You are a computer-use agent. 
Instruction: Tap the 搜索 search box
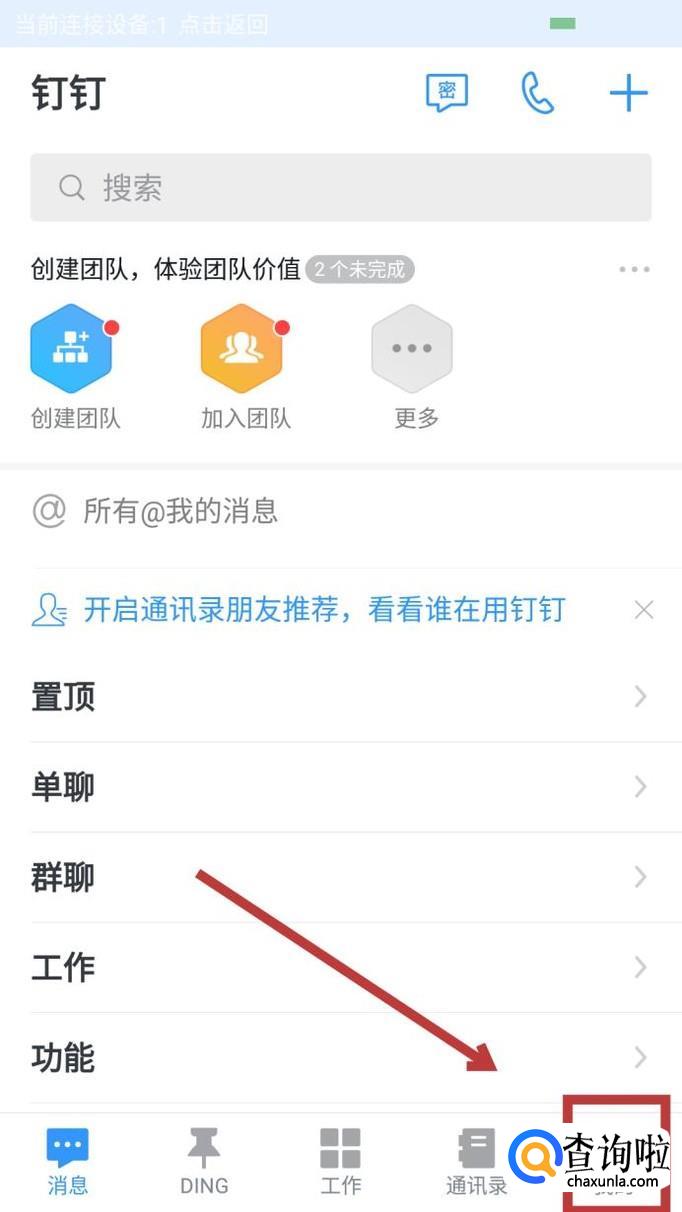340,187
